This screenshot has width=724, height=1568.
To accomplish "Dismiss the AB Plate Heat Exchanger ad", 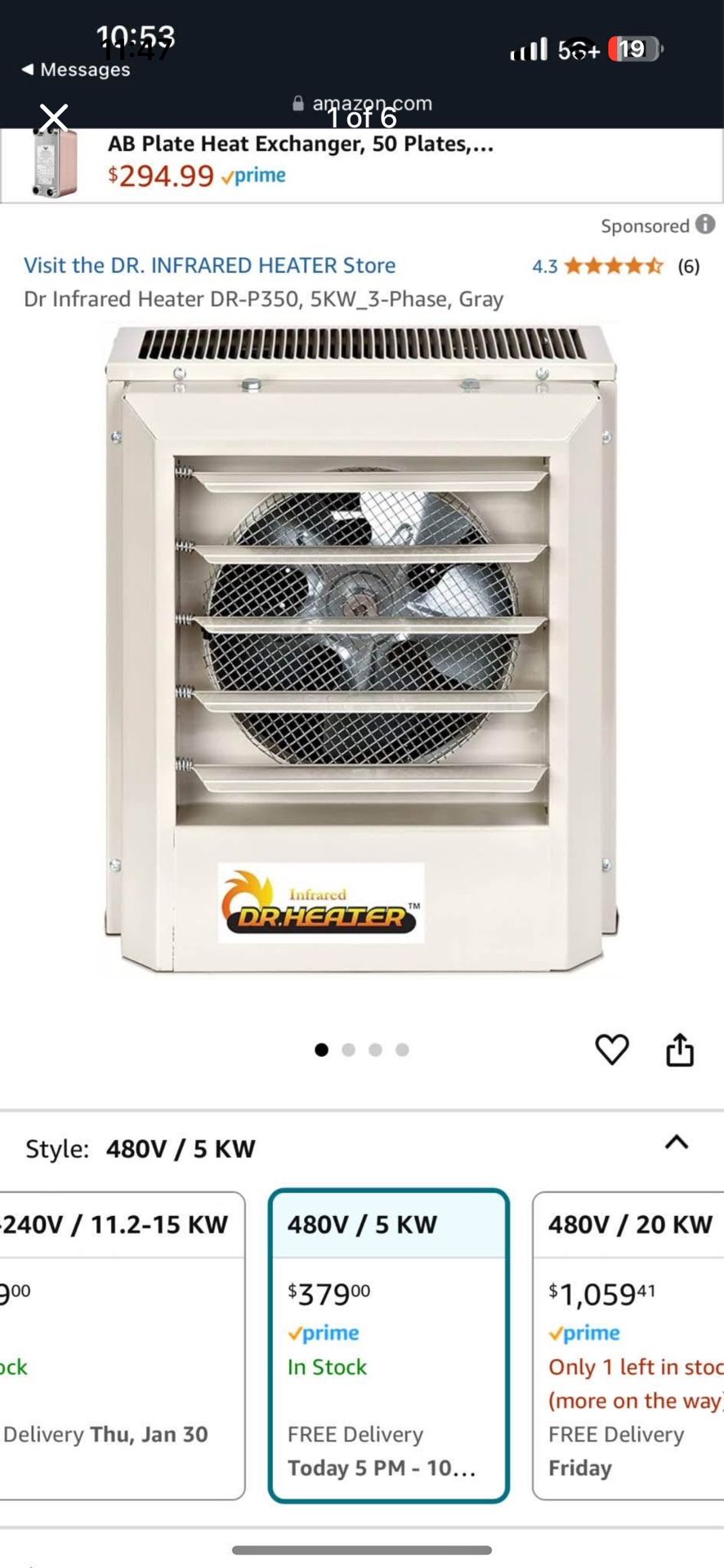I will coord(53,118).
